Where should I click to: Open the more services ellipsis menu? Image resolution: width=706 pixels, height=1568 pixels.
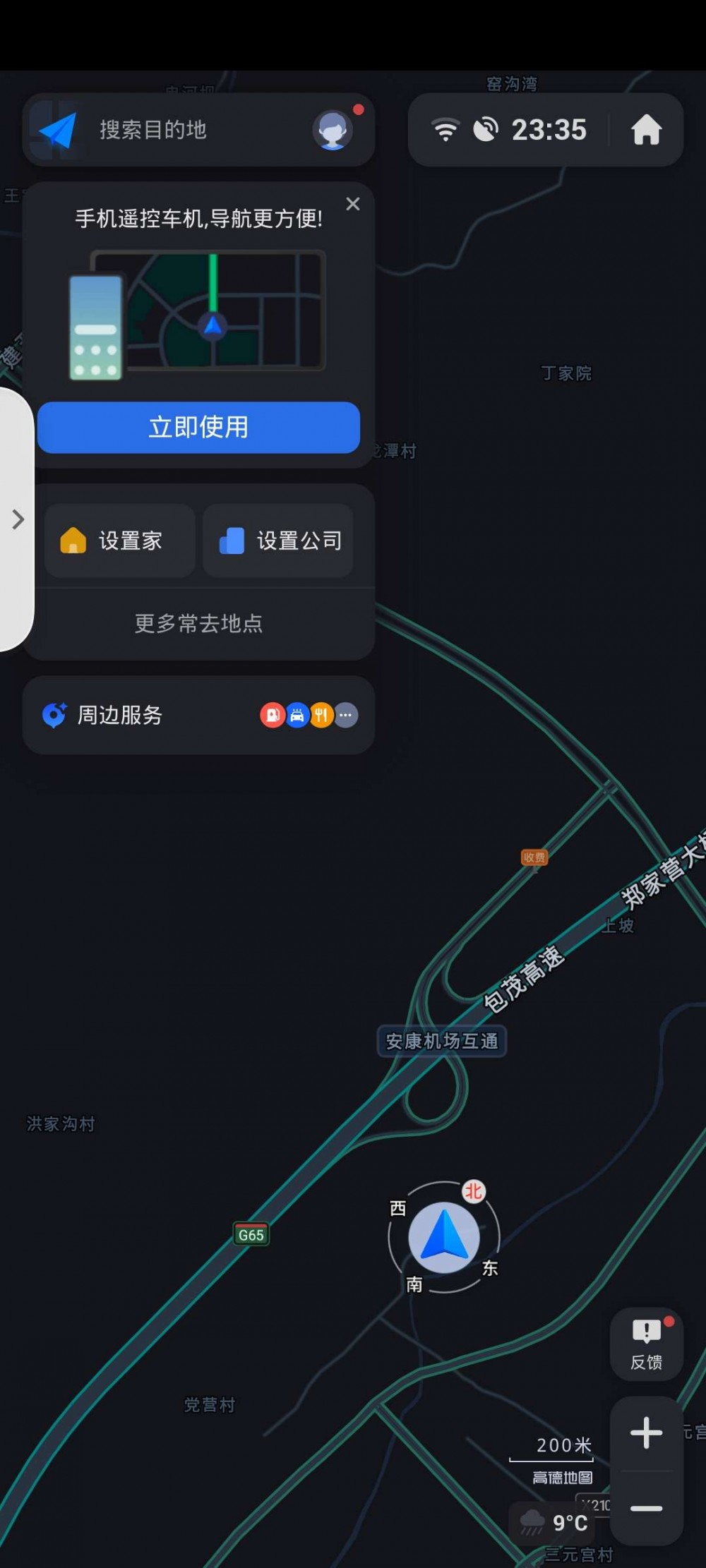click(345, 716)
